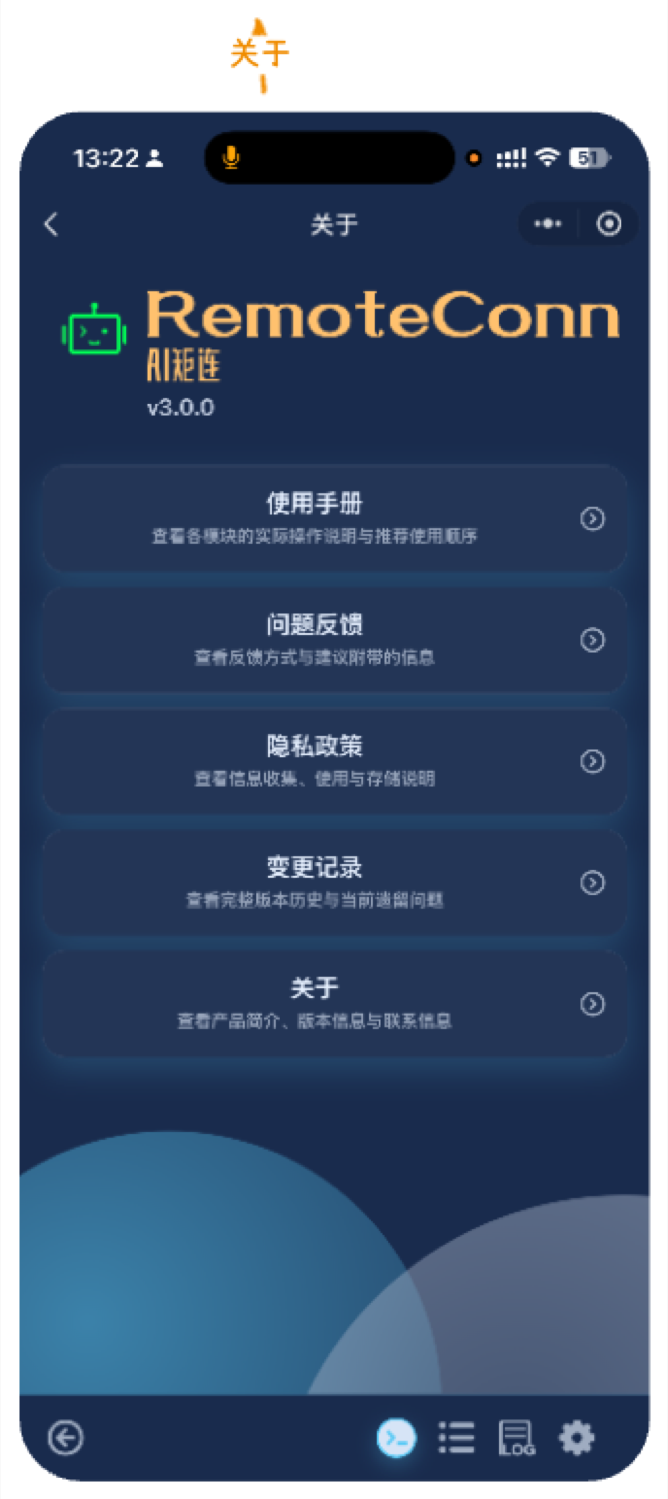Open the 关于 product info row

coord(334,1003)
